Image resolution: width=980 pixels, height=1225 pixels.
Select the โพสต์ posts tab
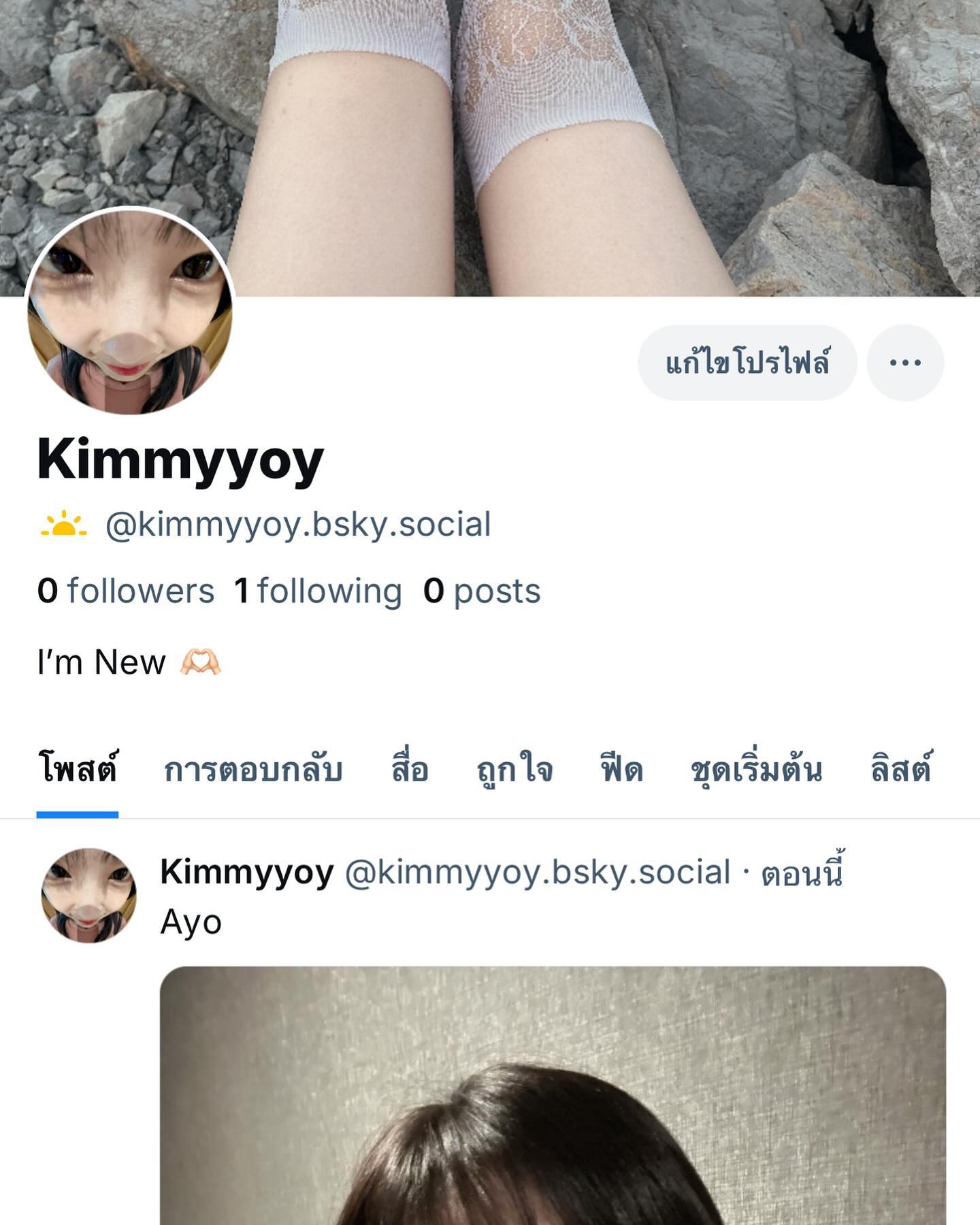[x=78, y=770]
